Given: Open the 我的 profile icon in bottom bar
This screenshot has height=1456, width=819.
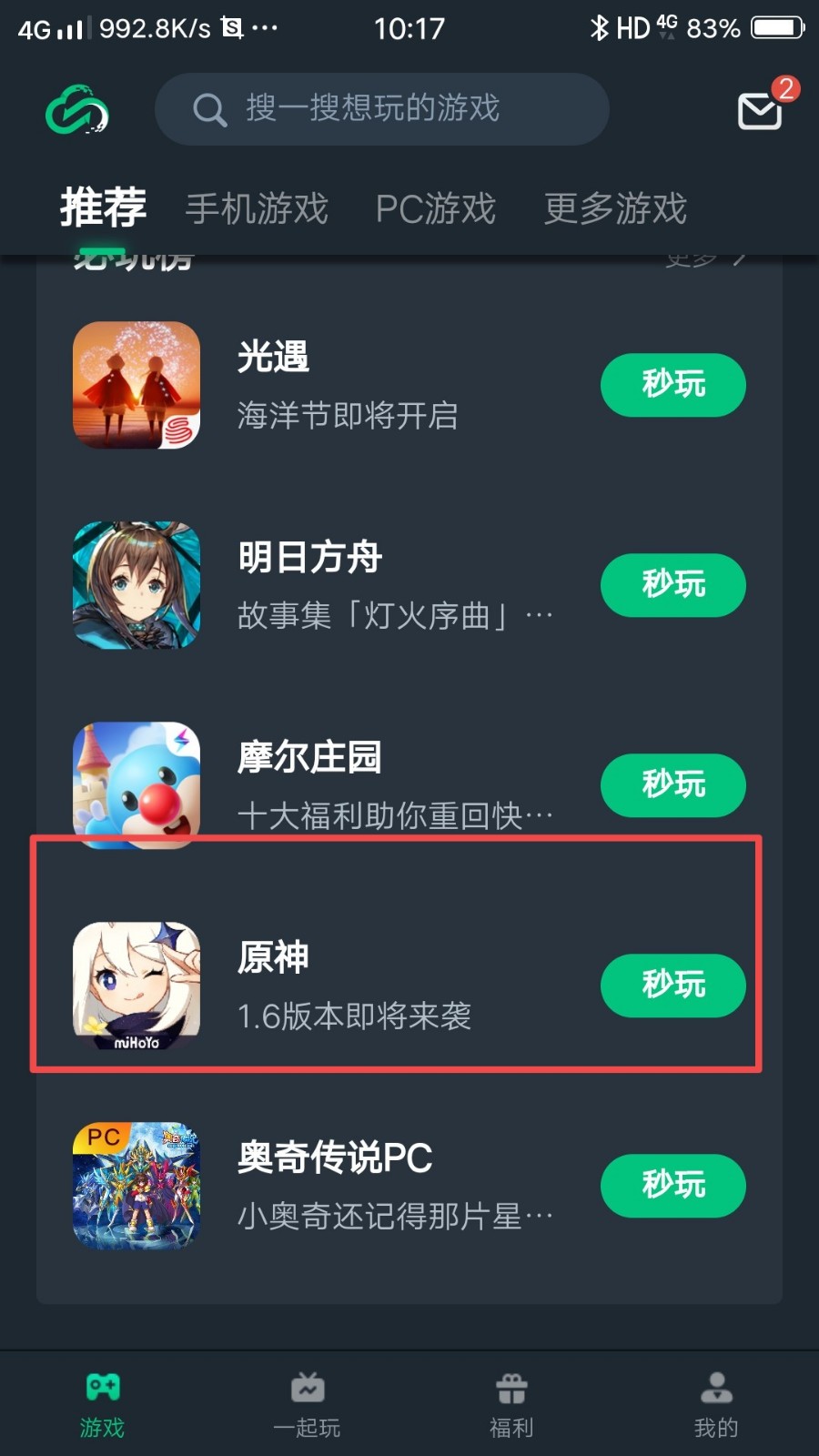Looking at the screenshot, I should (716, 1388).
